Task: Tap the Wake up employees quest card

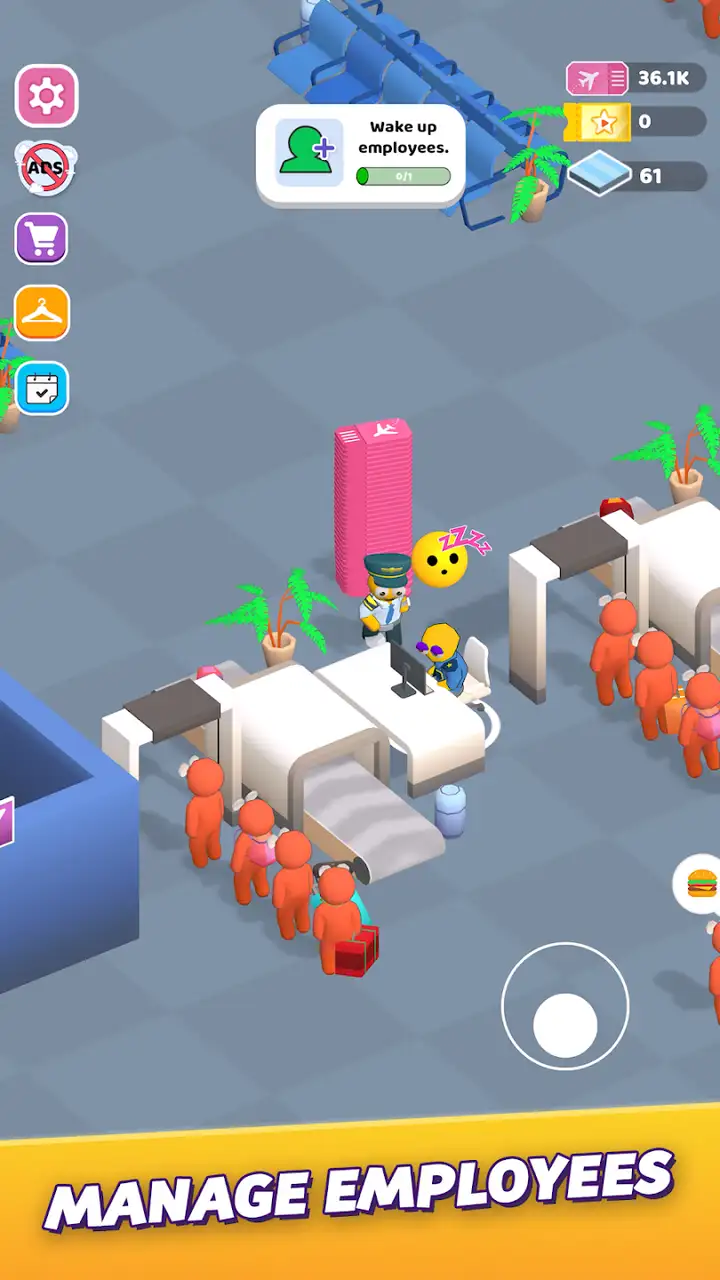Action: pos(361,154)
